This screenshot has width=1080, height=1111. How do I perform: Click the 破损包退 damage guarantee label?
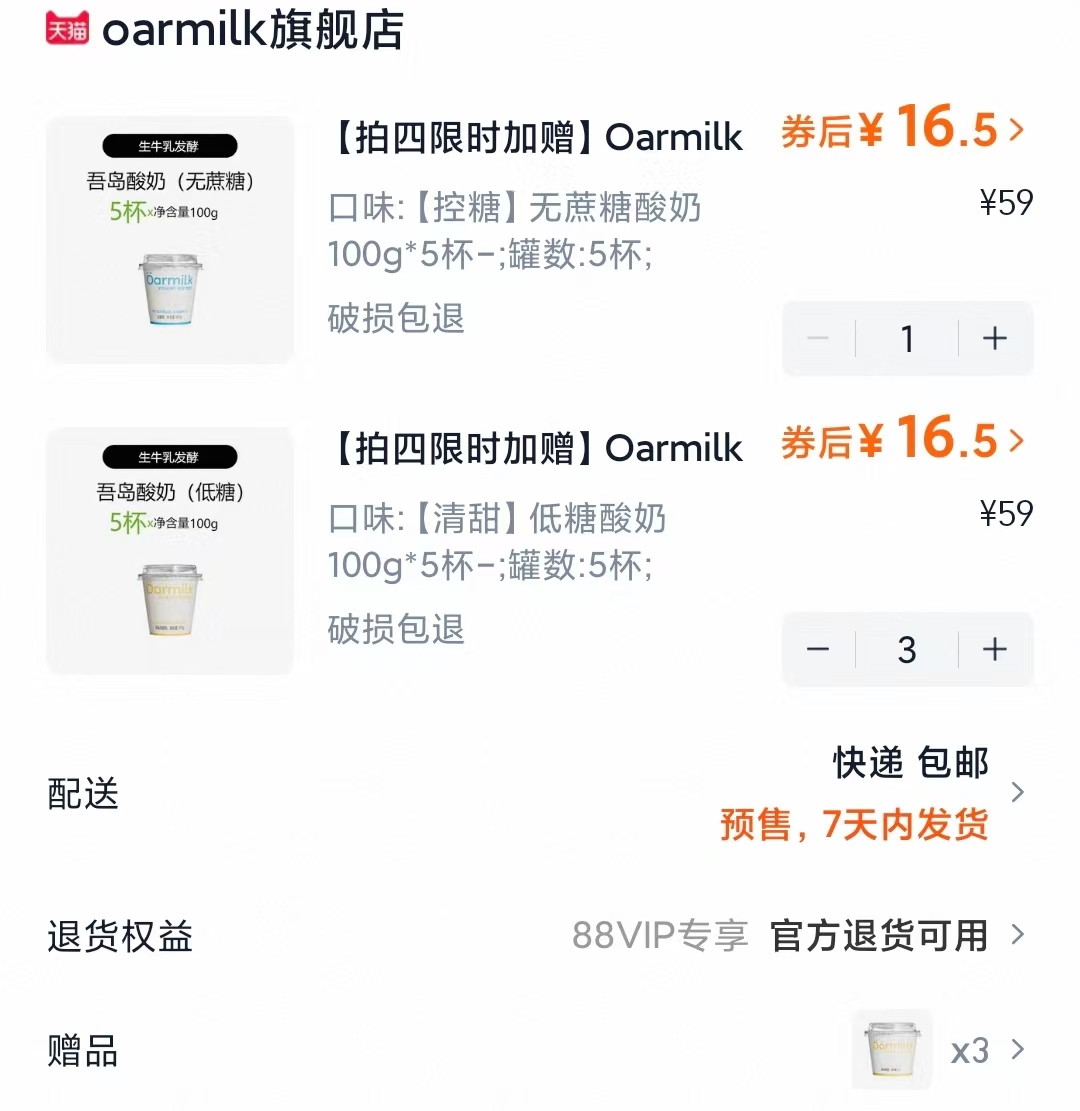pyautogui.click(x=395, y=320)
